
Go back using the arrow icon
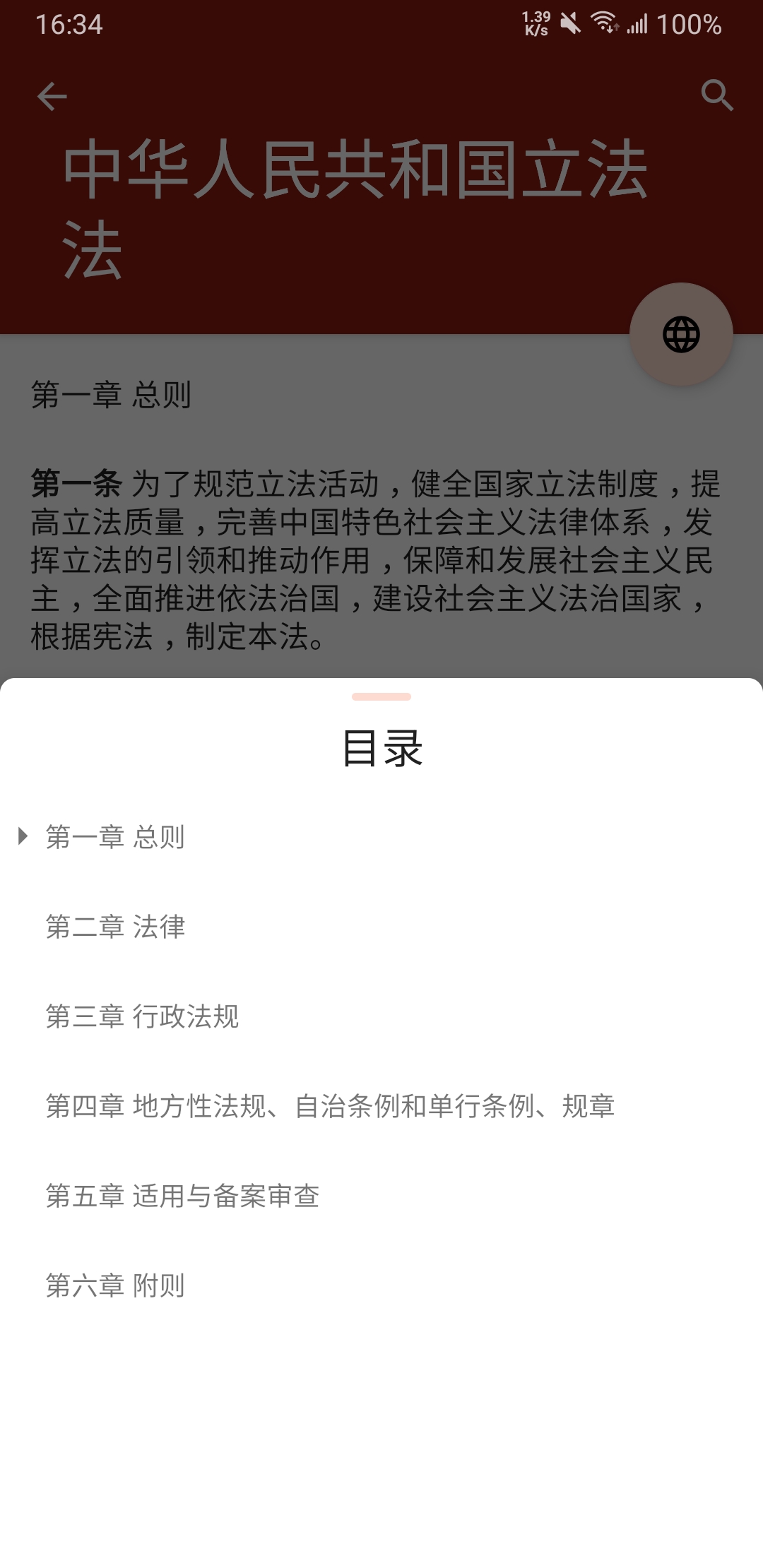coord(52,96)
